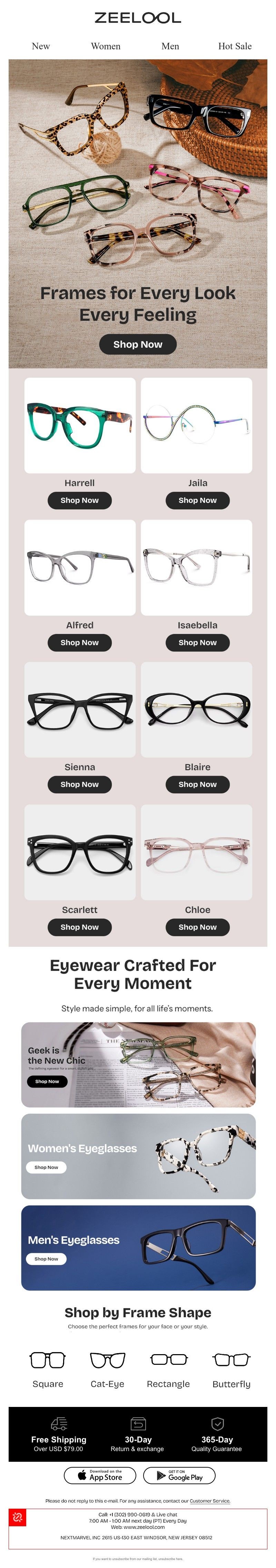276x1568 pixels.
Task: Open the New category link
Action: (x=41, y=46)
